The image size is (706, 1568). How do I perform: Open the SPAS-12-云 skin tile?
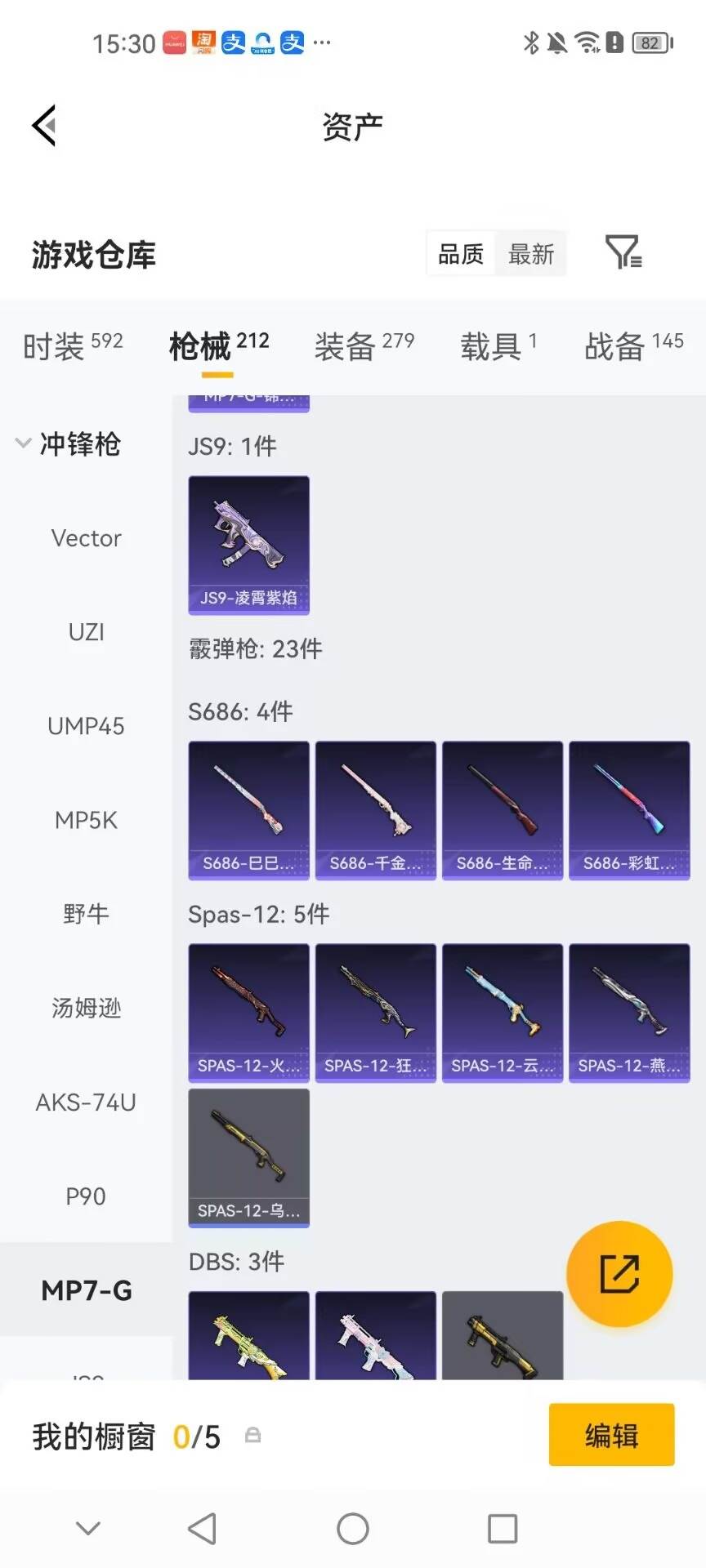point(503,1013)
